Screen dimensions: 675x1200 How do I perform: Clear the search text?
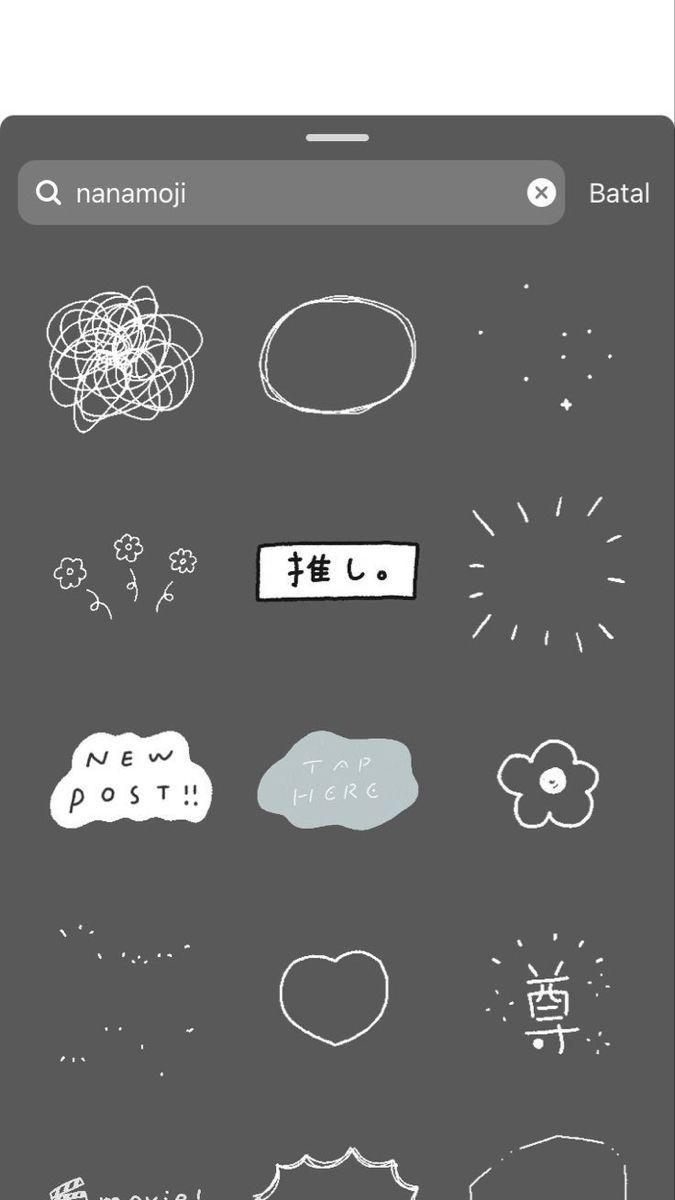(x=541, y=193)
